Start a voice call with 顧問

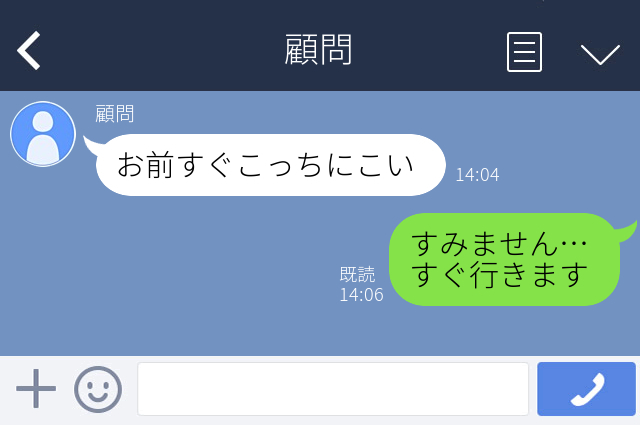tap(587, 389)
